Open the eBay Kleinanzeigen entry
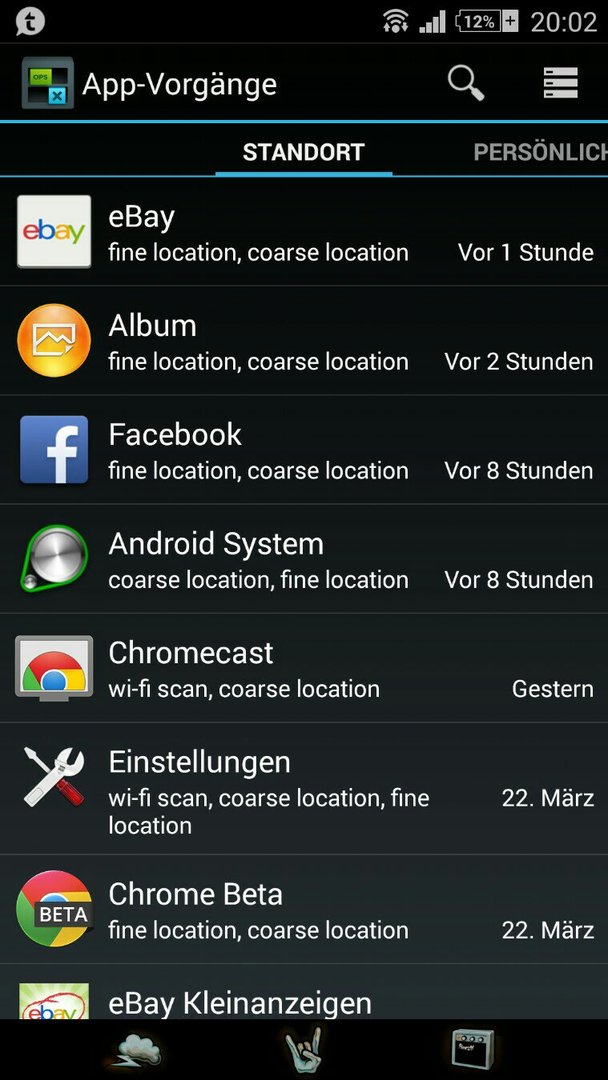Viewport: 608px width, 1080px height. tap(304, 992)
